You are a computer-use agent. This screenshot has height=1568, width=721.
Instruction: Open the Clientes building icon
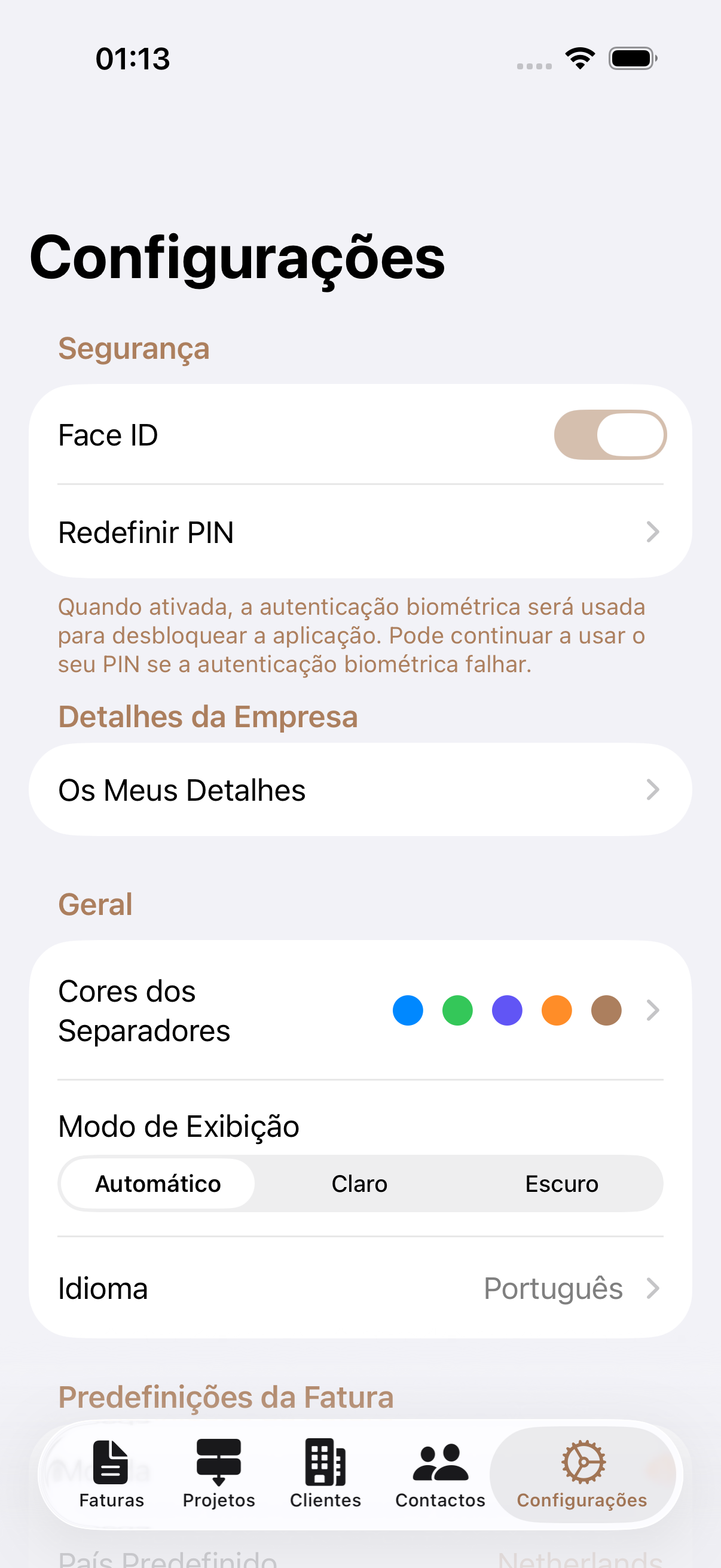324,1460
